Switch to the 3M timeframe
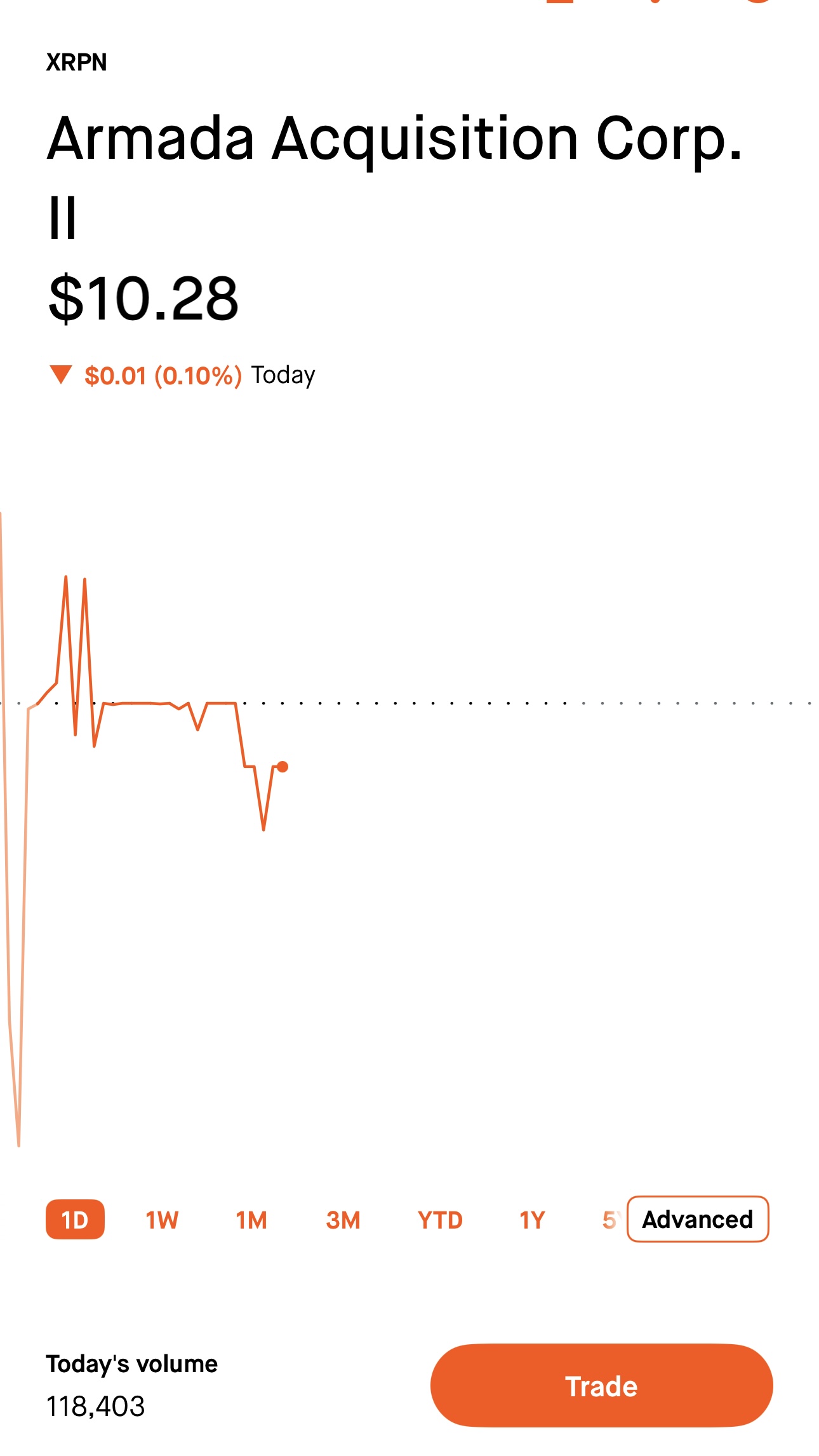Viewport: 819px width, 1456px height. click(343, 1220)
